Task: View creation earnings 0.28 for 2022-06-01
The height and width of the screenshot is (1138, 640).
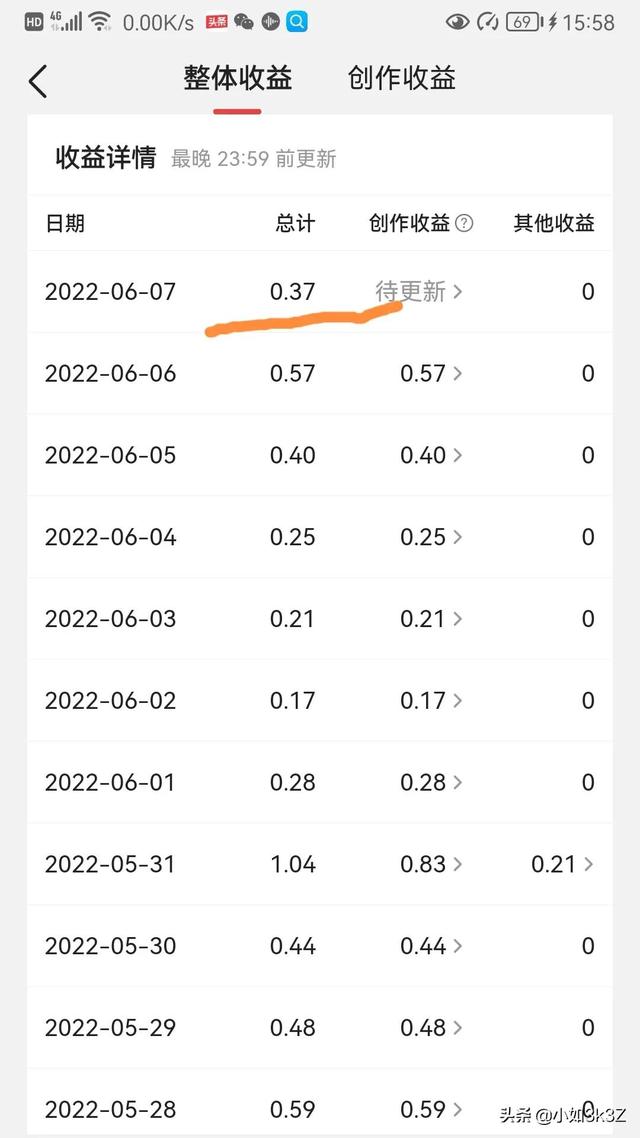Action: point(431,782)
